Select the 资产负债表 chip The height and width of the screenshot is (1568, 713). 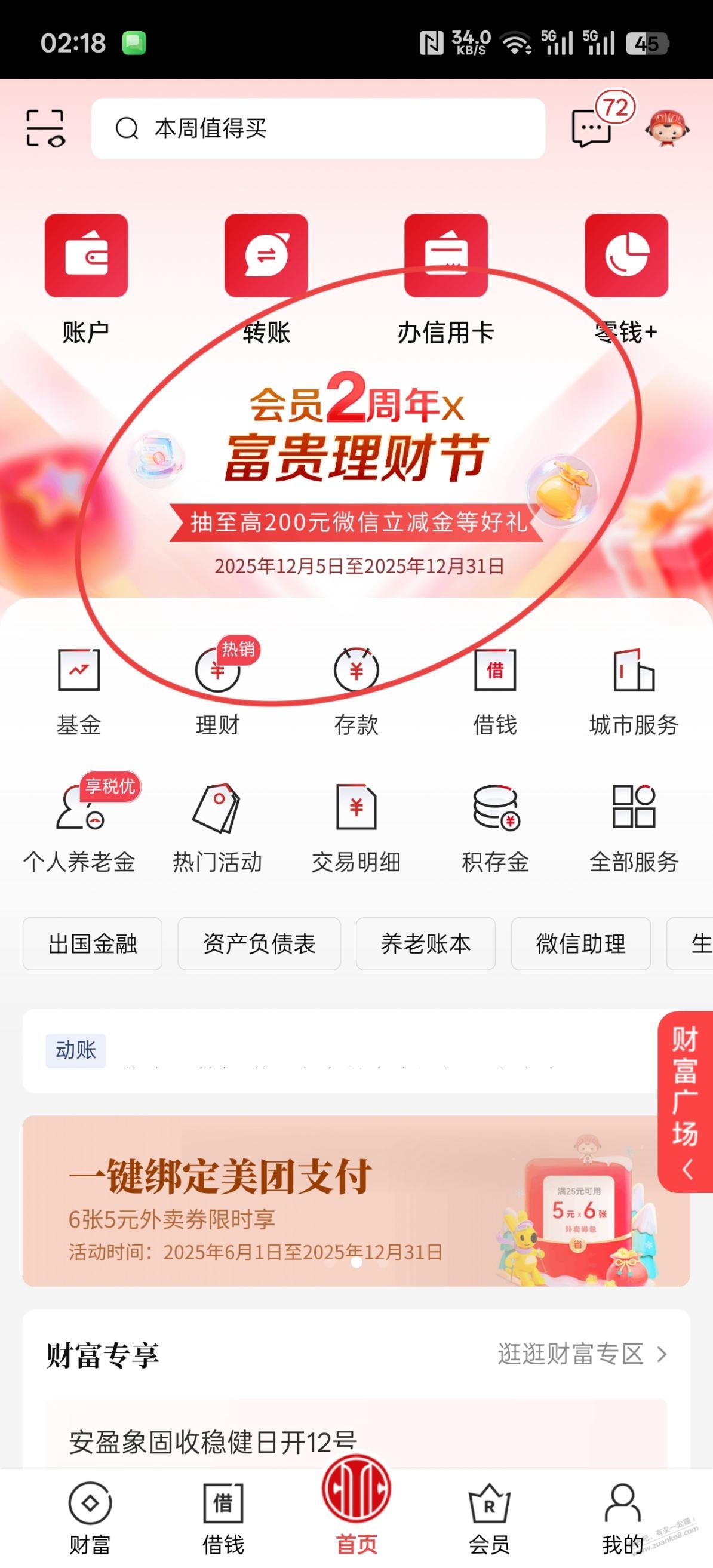tap(259, 943)
